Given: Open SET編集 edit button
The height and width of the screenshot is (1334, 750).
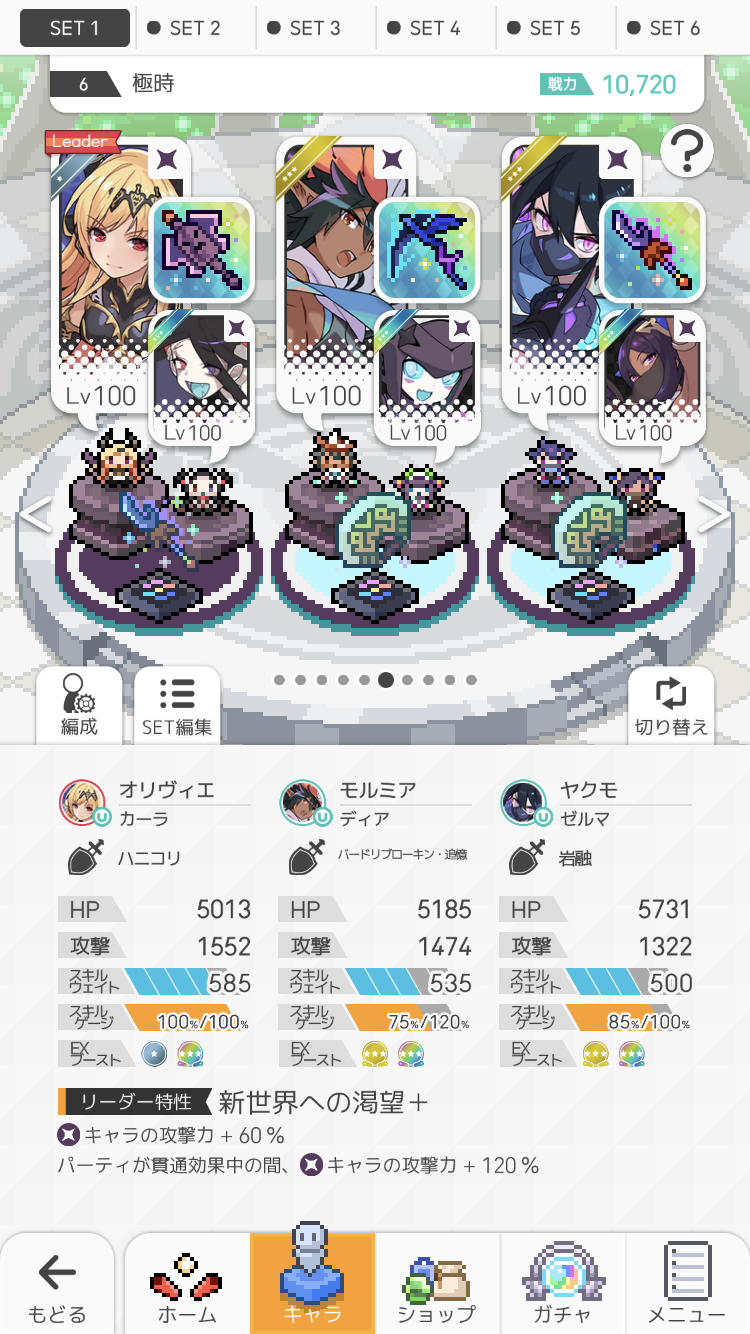Looking at the screenshot, I should tap(177, 705).
